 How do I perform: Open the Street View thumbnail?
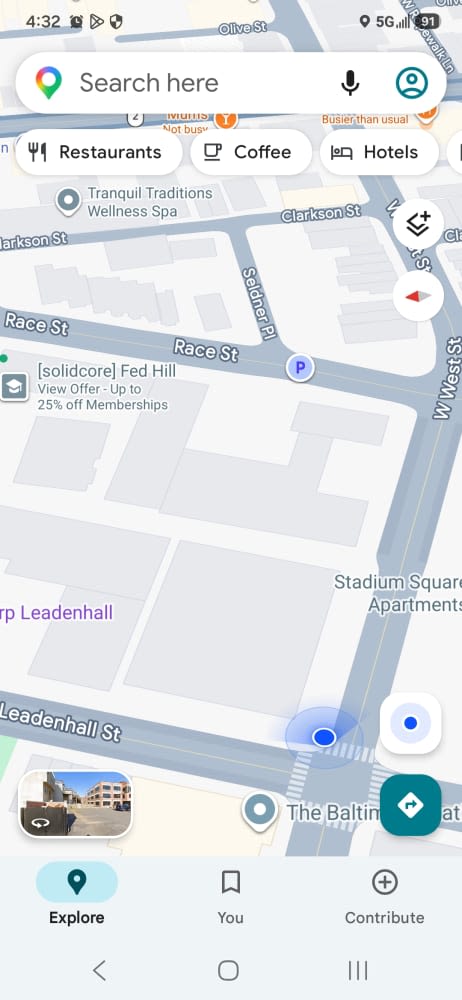click(75, 804)
